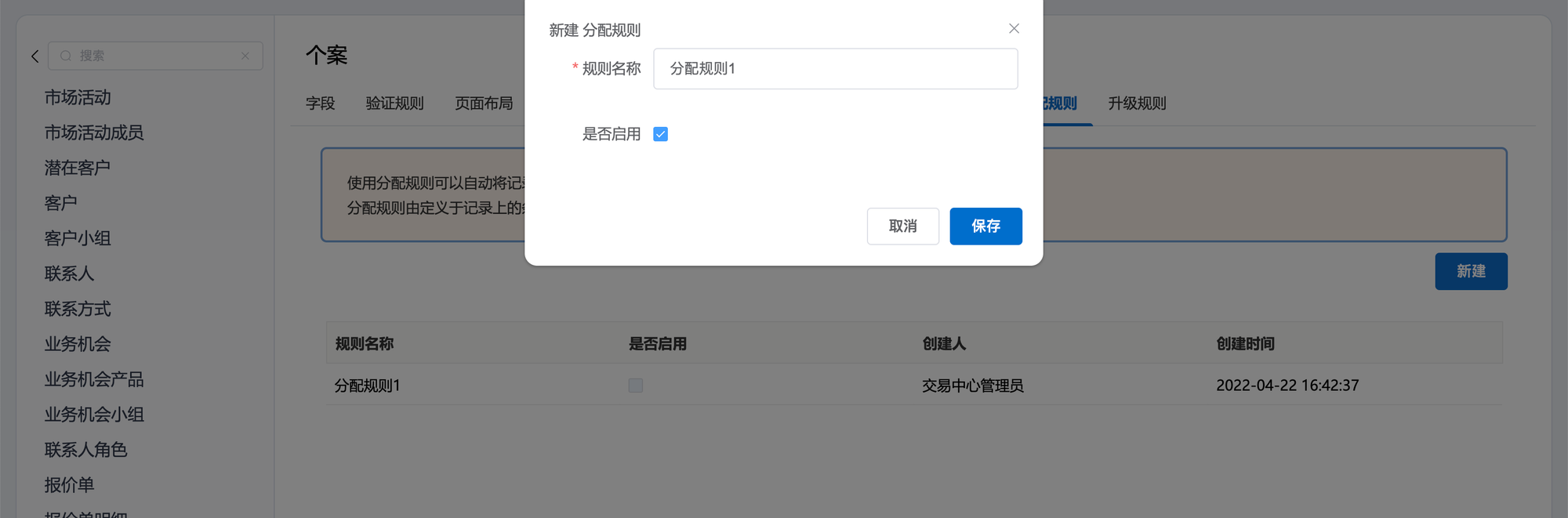The image size is (1568, 518).
Task: Select 客户小组 from the sidebar
Action: pyautogui.click(x=78, y=238)
